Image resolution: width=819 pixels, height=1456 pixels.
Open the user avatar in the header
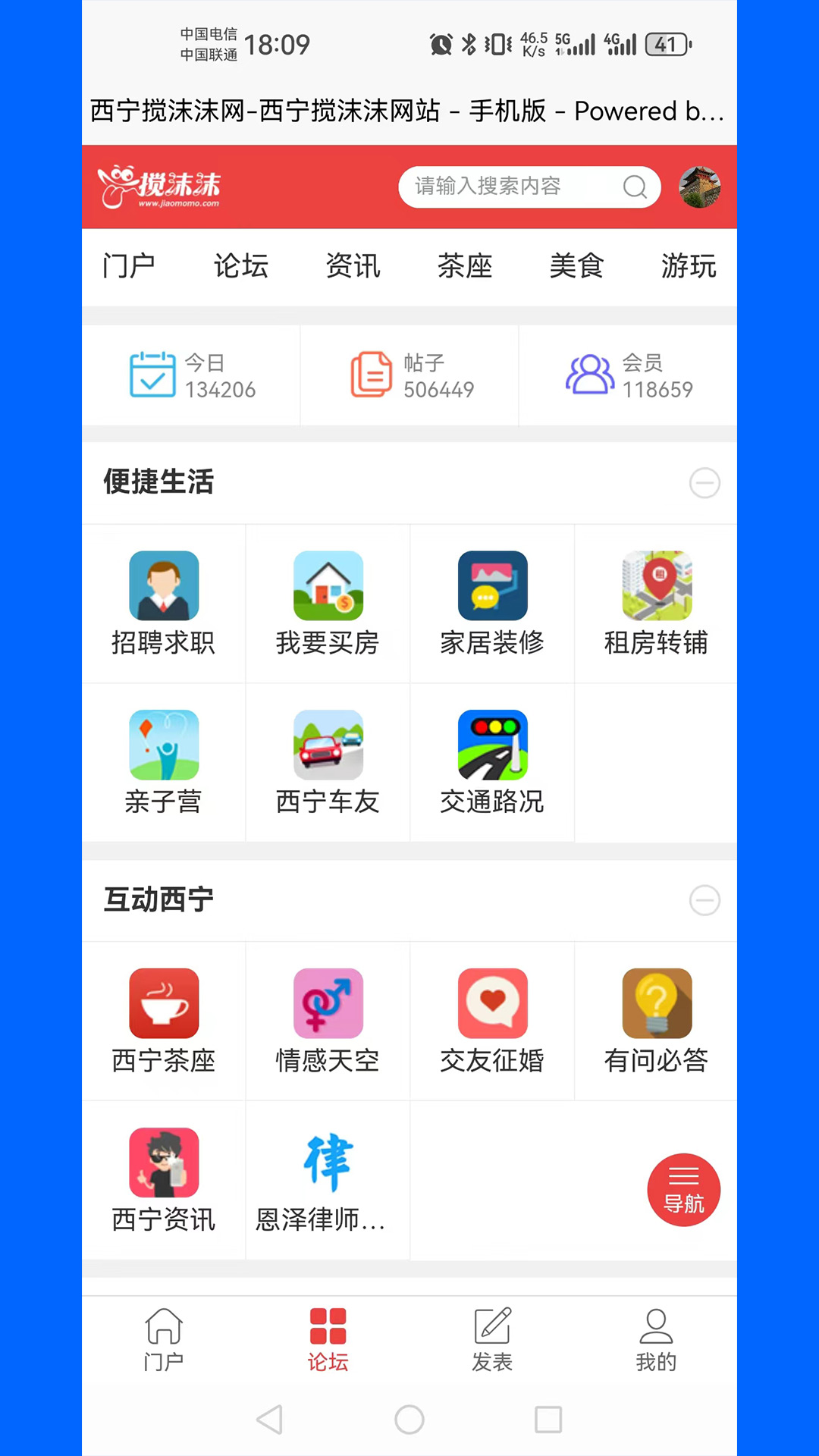[699, 187]
